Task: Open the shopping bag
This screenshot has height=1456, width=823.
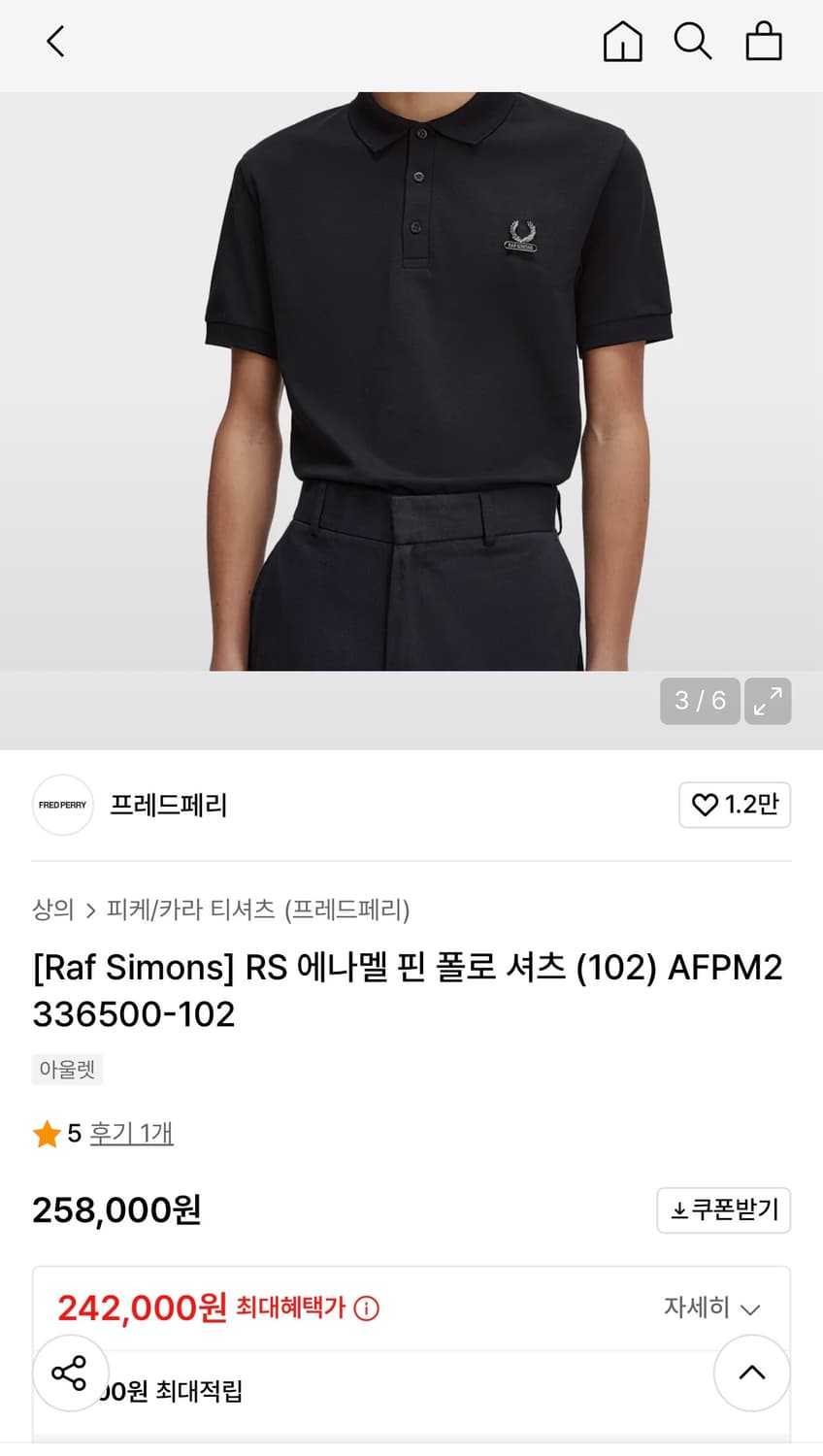Action: click(764, 42)
